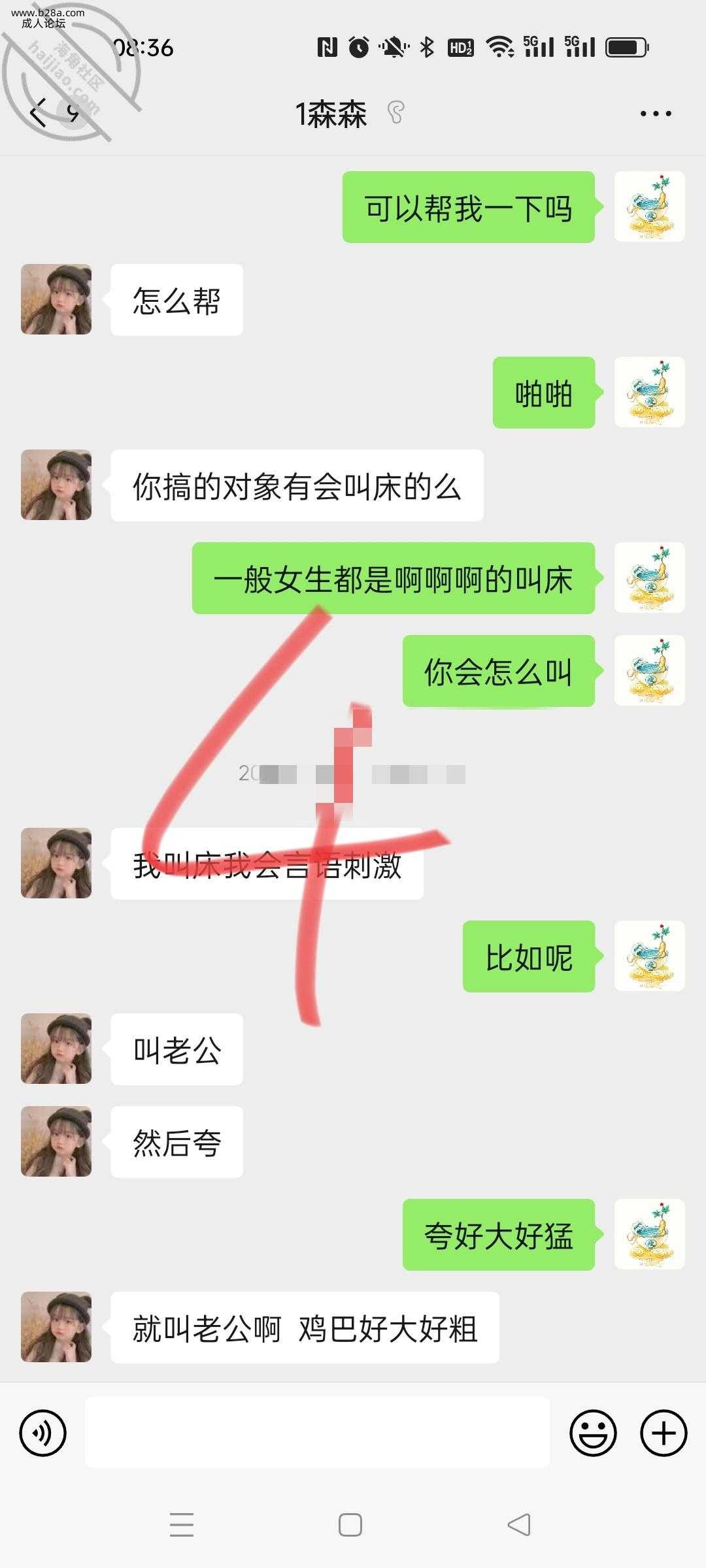The image size is (706, 1568).
Task: Switch to voice message input
Action: coord(43,1433)
